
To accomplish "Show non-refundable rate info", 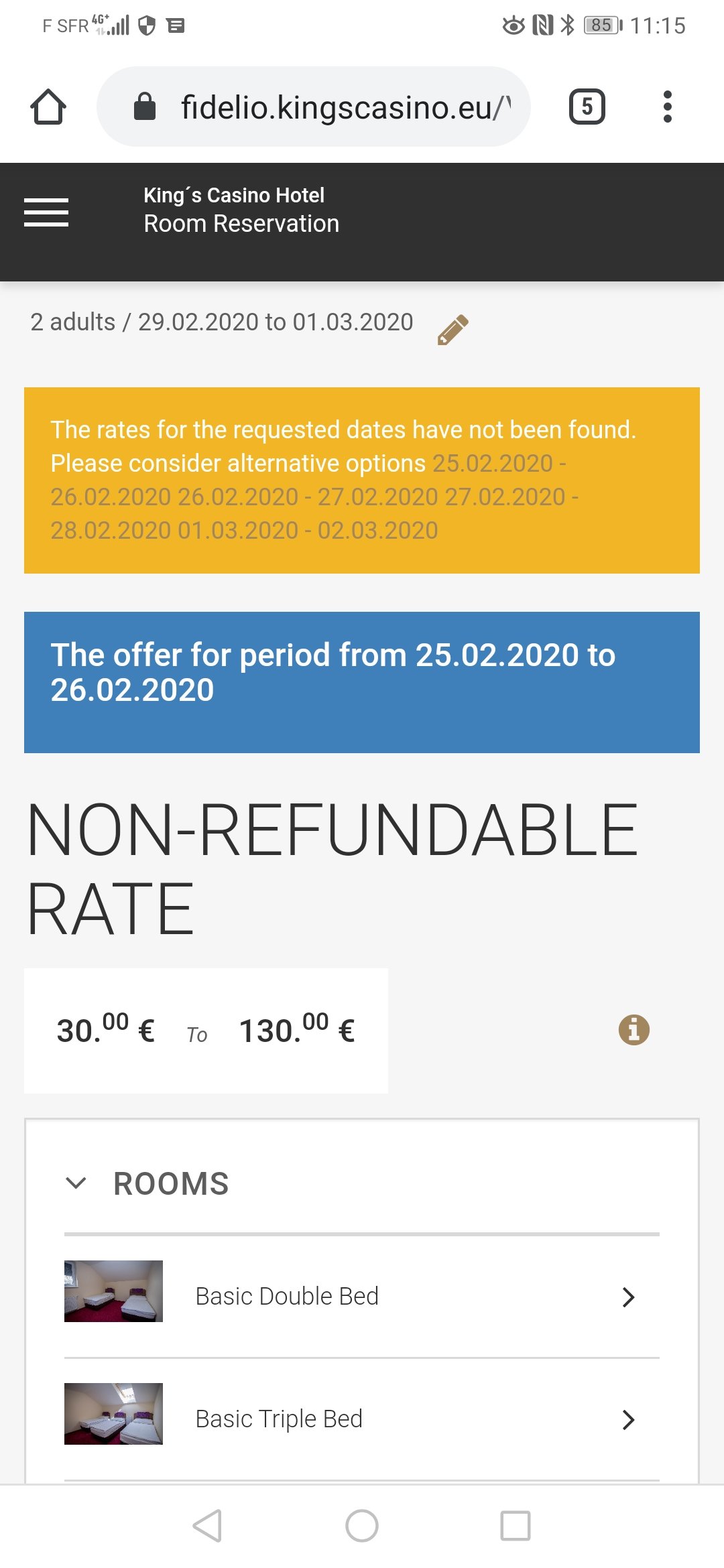I will pos(633,1030).
